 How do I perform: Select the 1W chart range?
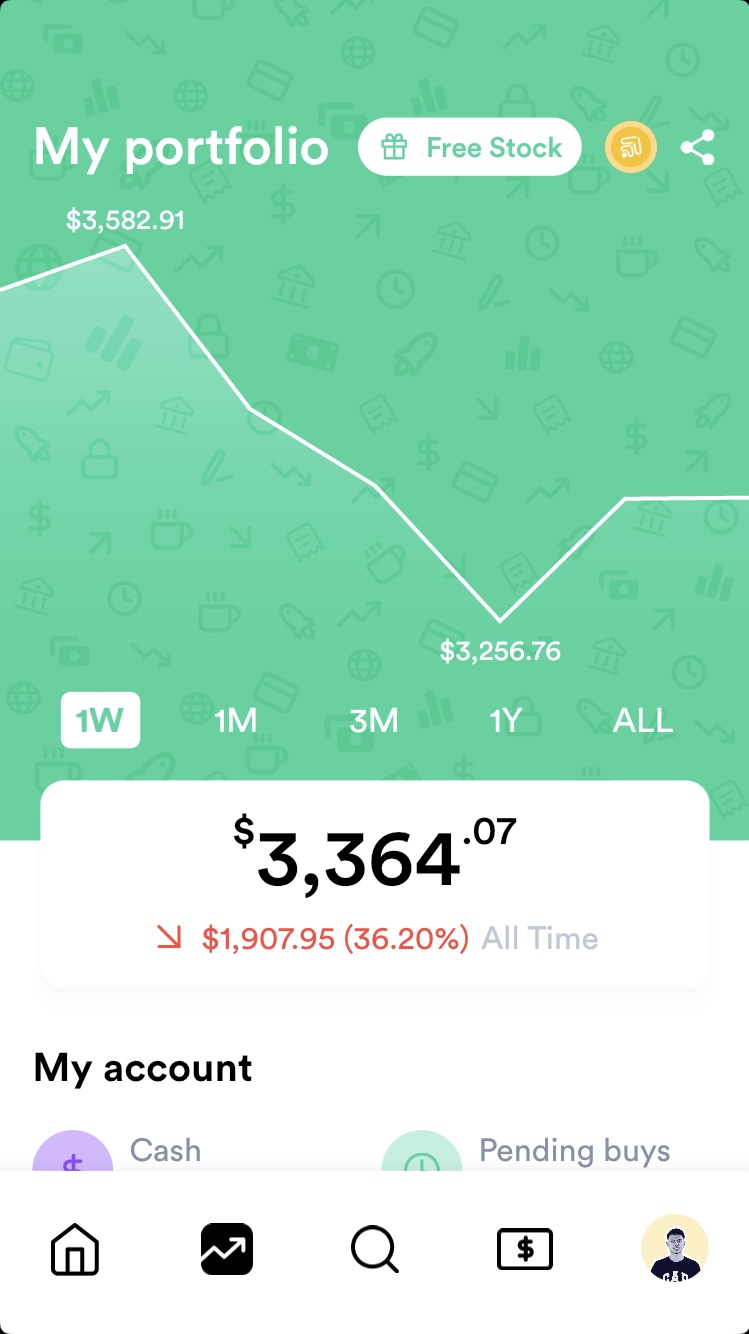coord(100,720)
